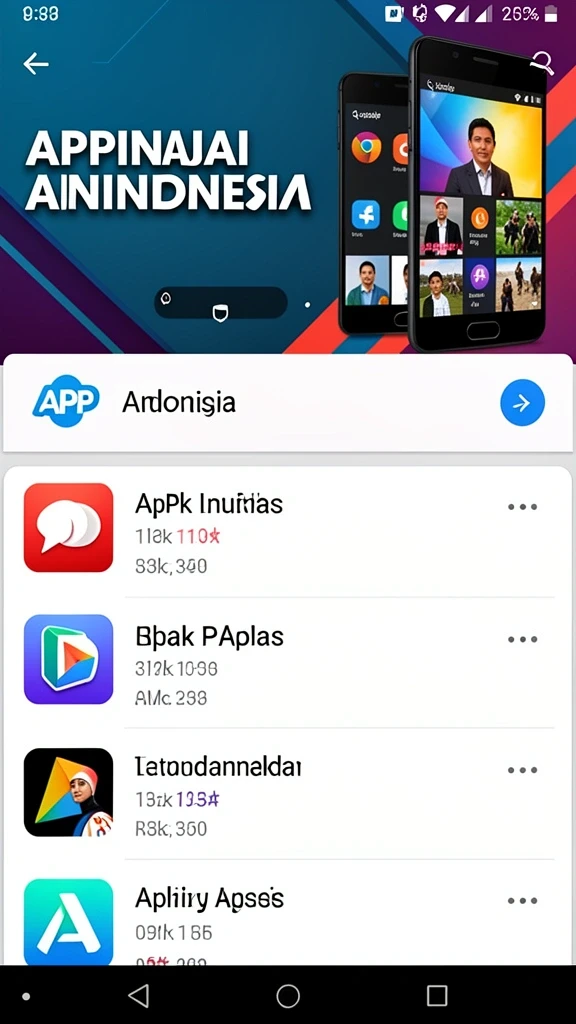
Task: Tap the blue arrow button beside Ardonisia
Action: pyautogui.click(x=522, y=403)
